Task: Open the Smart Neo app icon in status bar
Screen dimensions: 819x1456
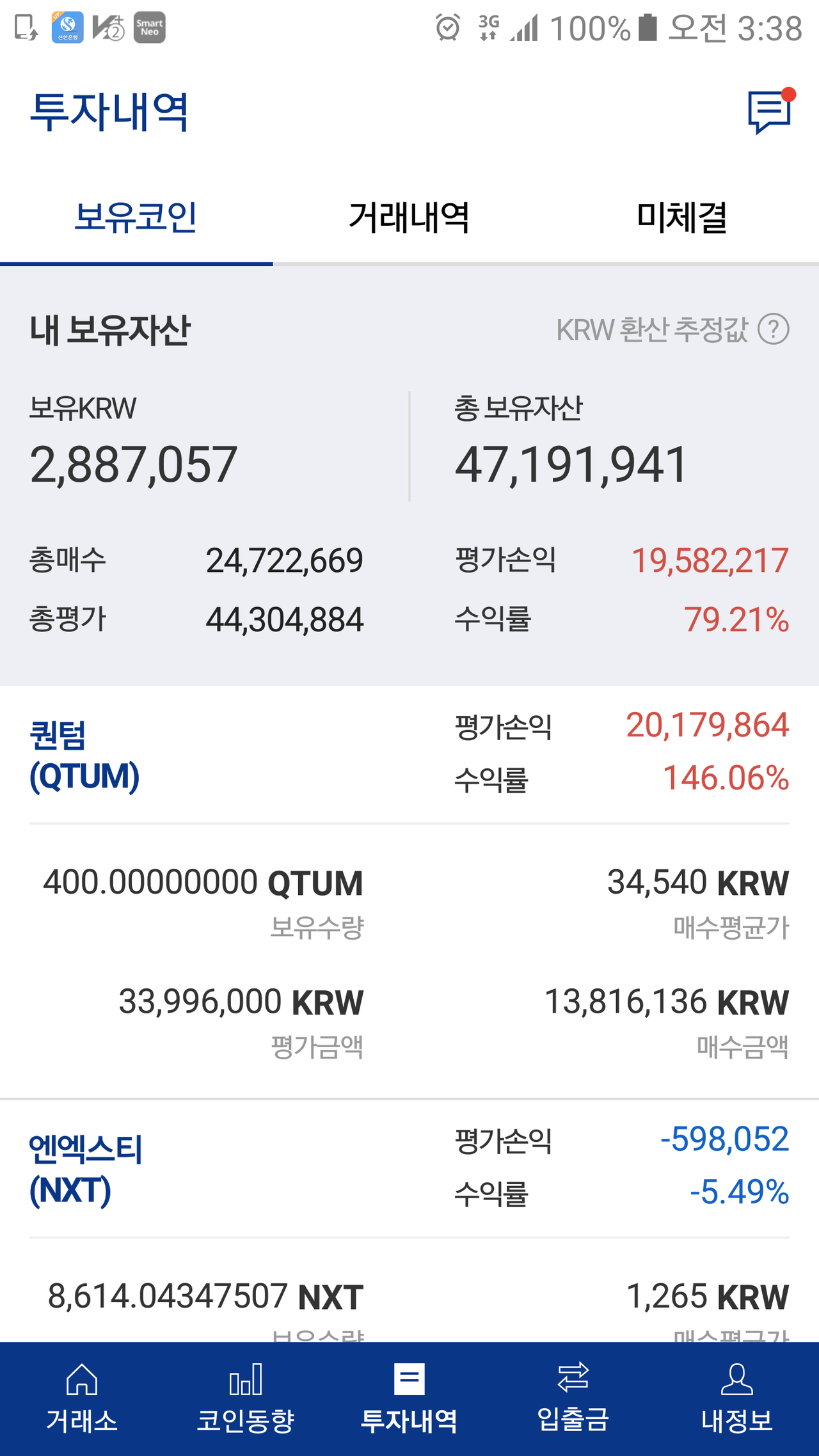Action: tap(148, 26)
